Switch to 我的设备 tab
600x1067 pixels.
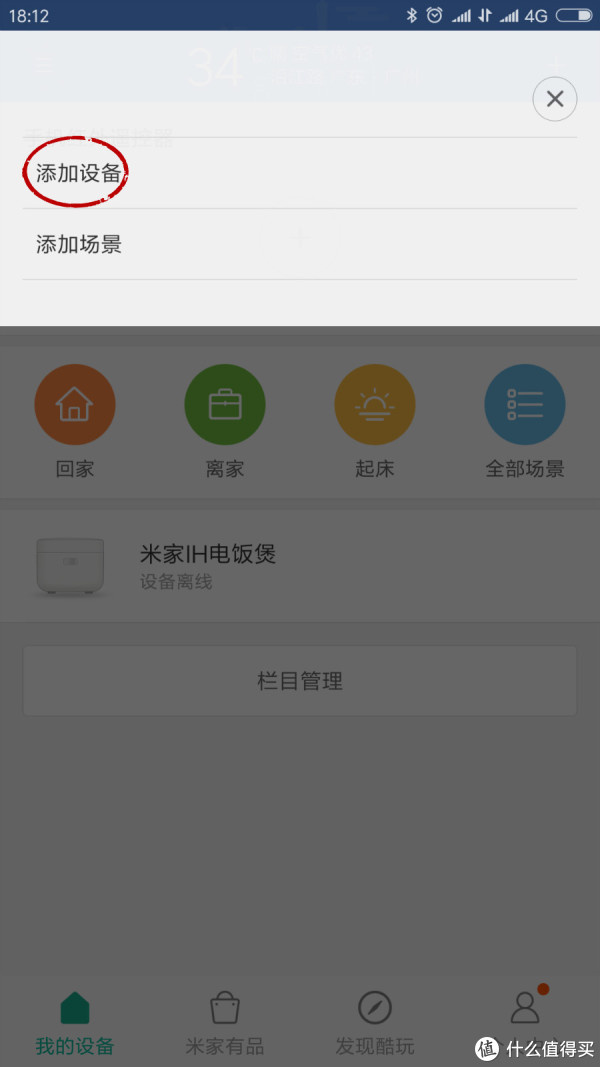tap(75, 1023)
